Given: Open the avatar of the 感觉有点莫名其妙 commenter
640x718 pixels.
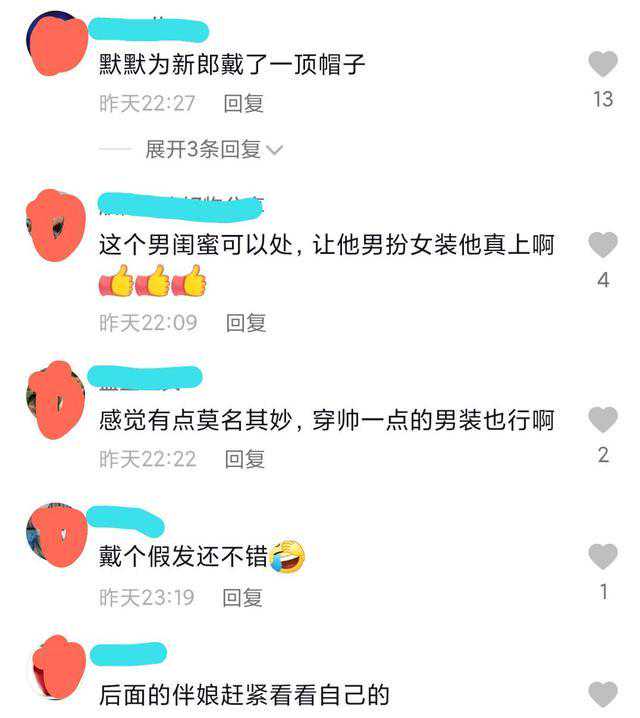Looking at the screenshot, I should coord(56,400).
